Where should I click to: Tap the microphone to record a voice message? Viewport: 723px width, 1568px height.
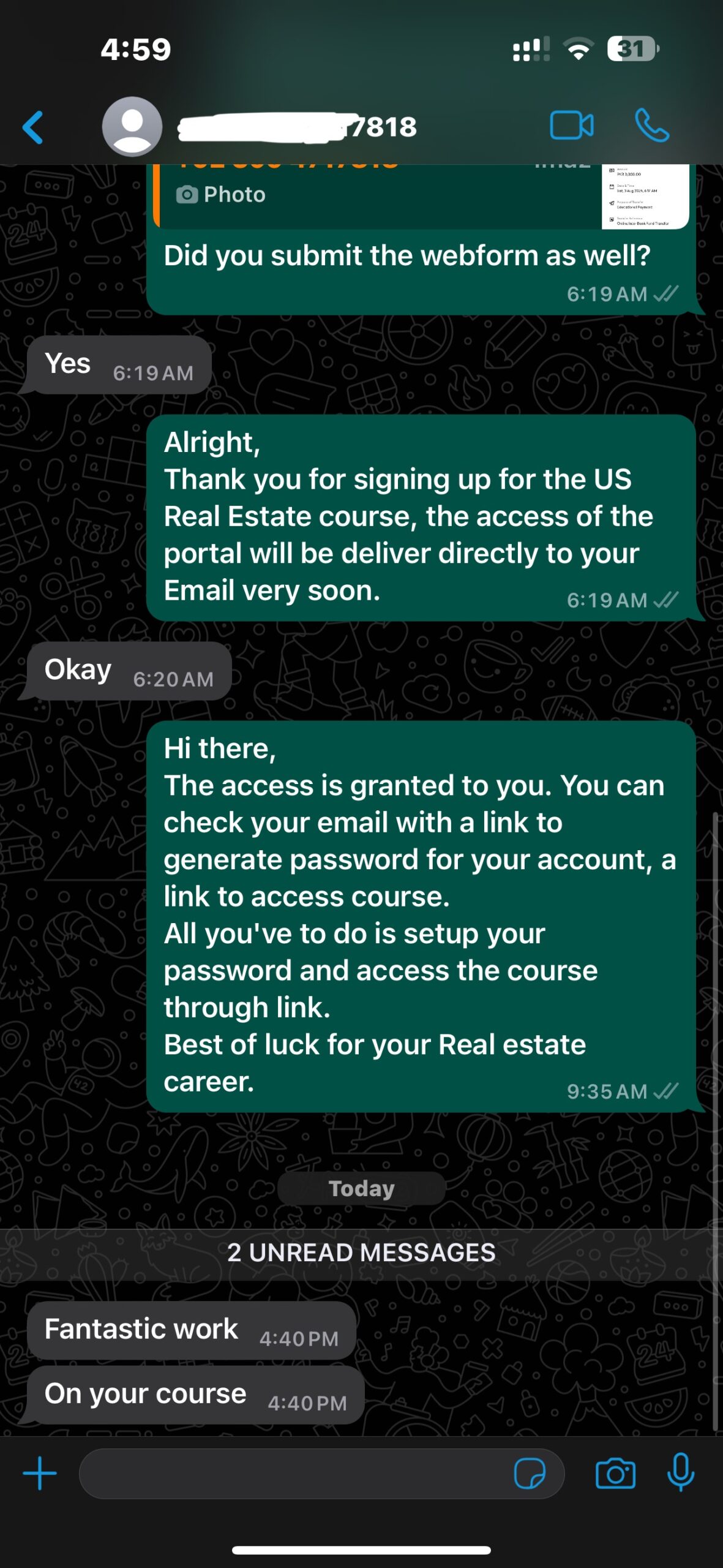click(681, 1472)
